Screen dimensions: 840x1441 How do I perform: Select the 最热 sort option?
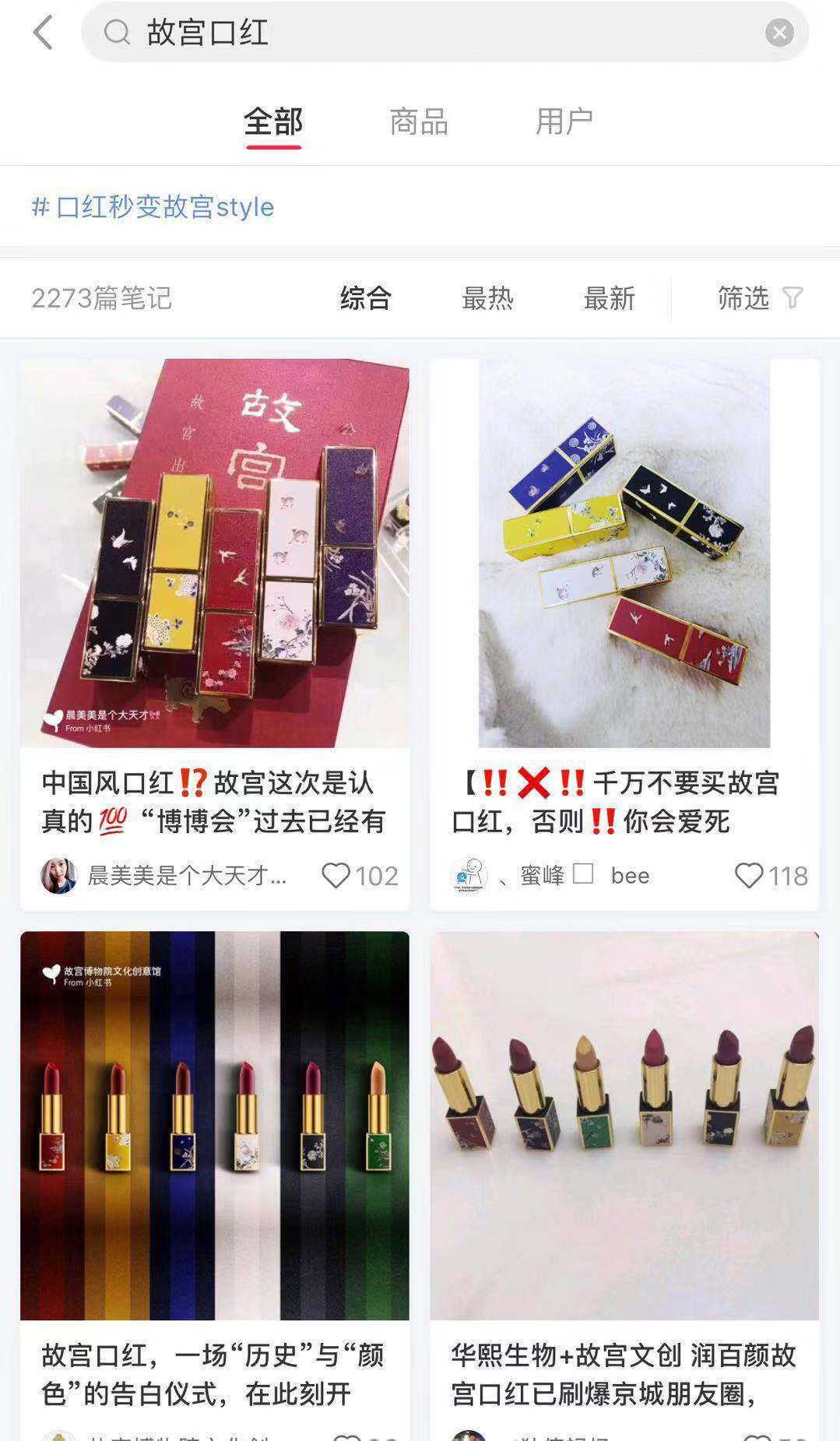489,298
